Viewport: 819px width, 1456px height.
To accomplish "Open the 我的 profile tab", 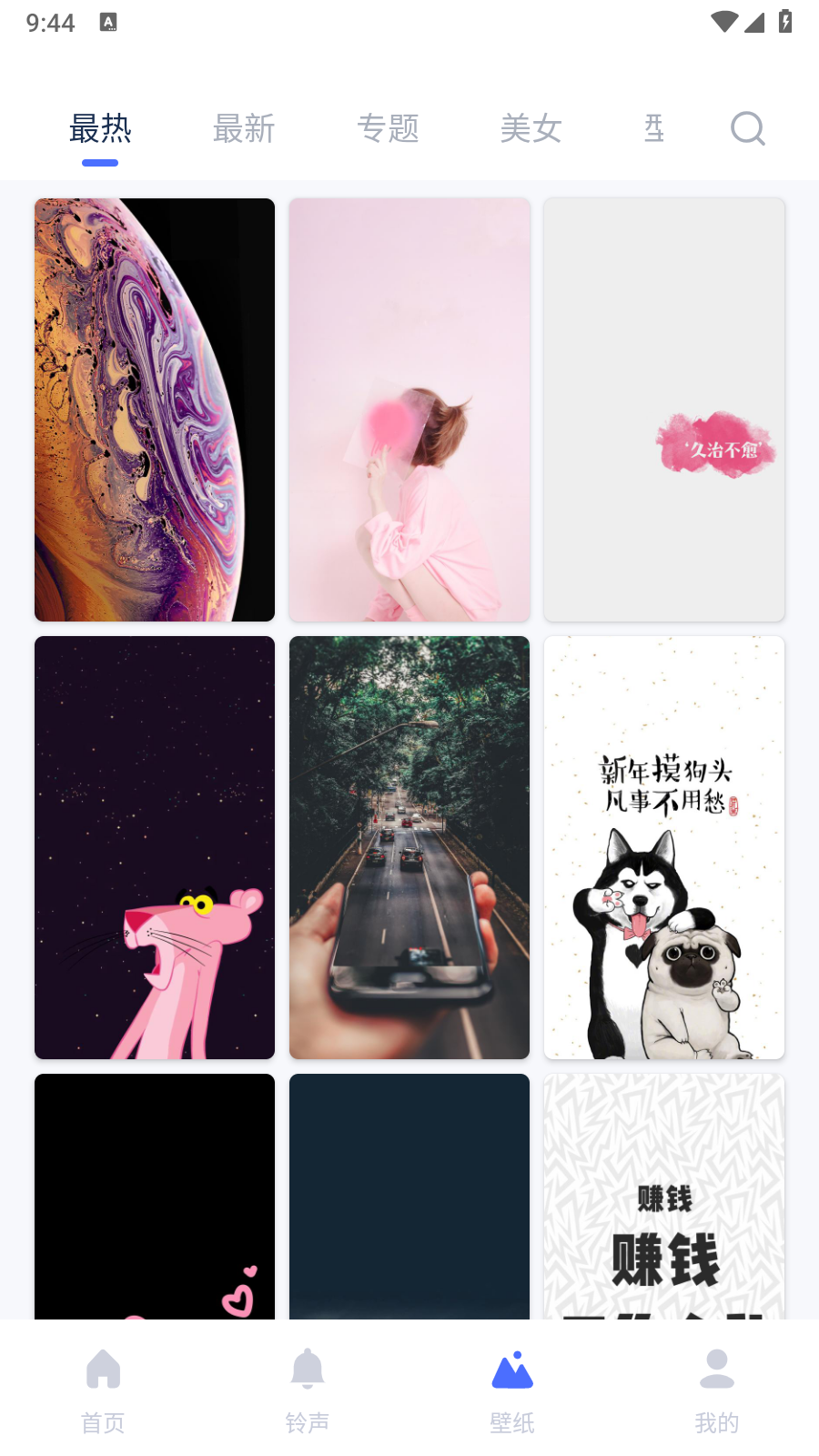I will click(x=717, y=1388).
